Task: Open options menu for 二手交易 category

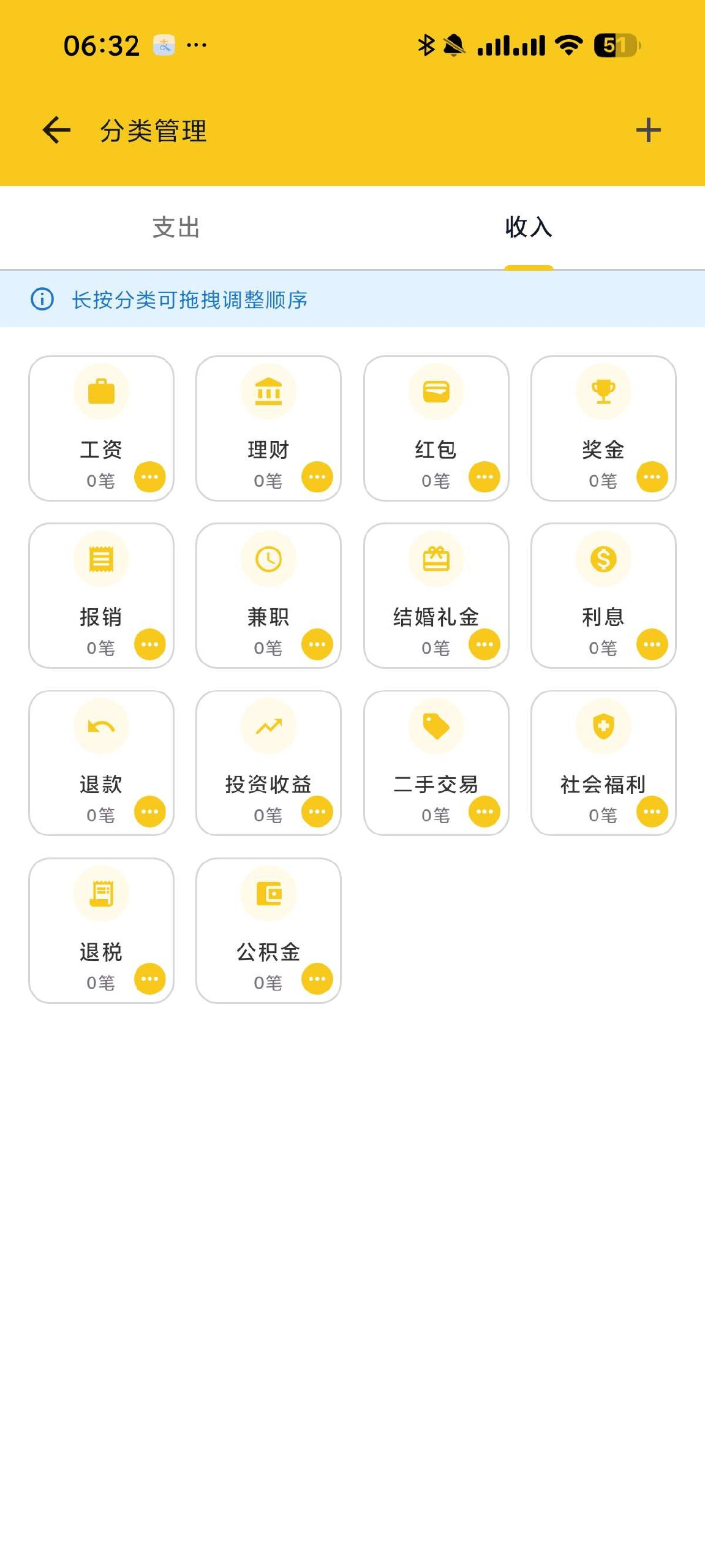Action: (x=484, y=813)
